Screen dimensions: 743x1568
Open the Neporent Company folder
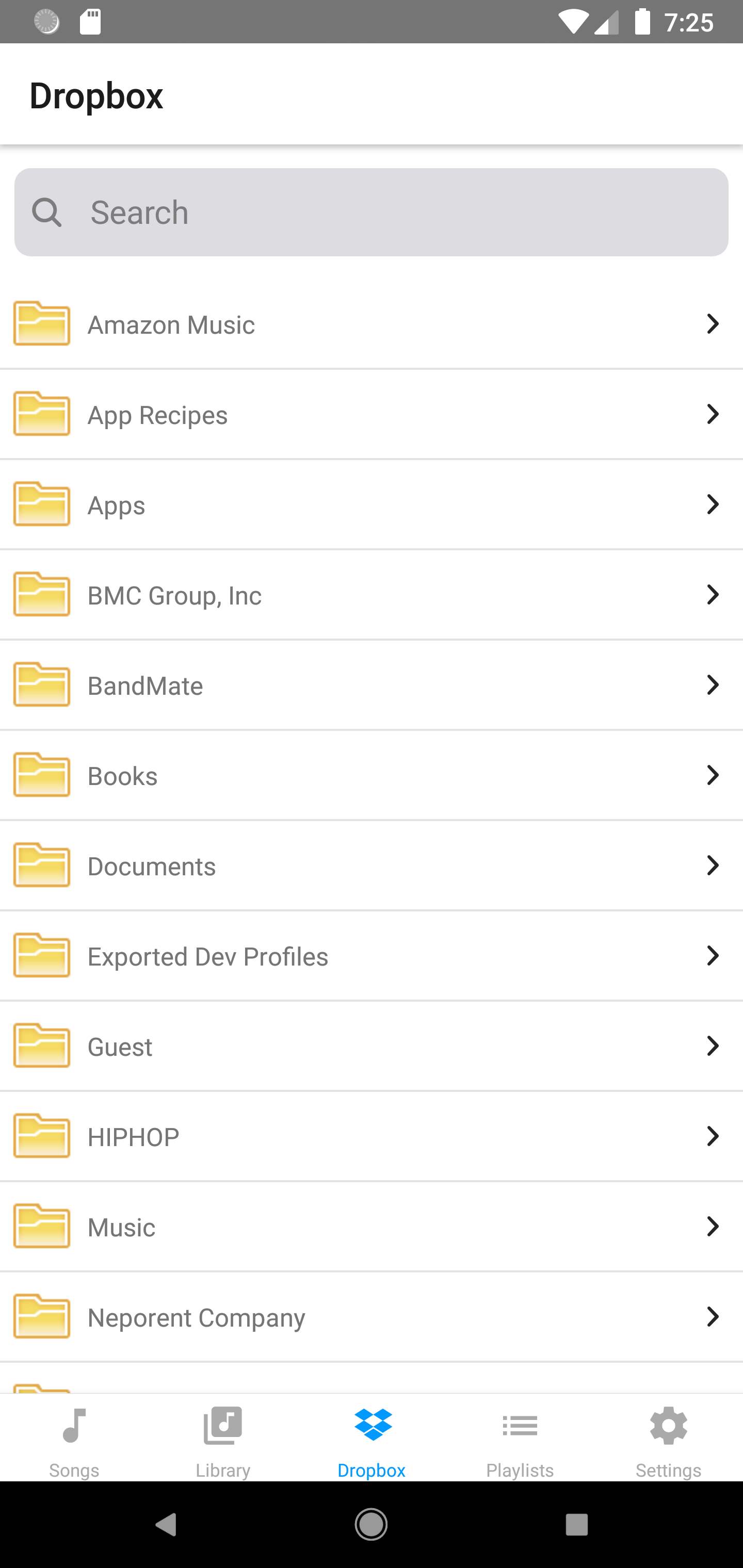click(x=372, y=1317)
